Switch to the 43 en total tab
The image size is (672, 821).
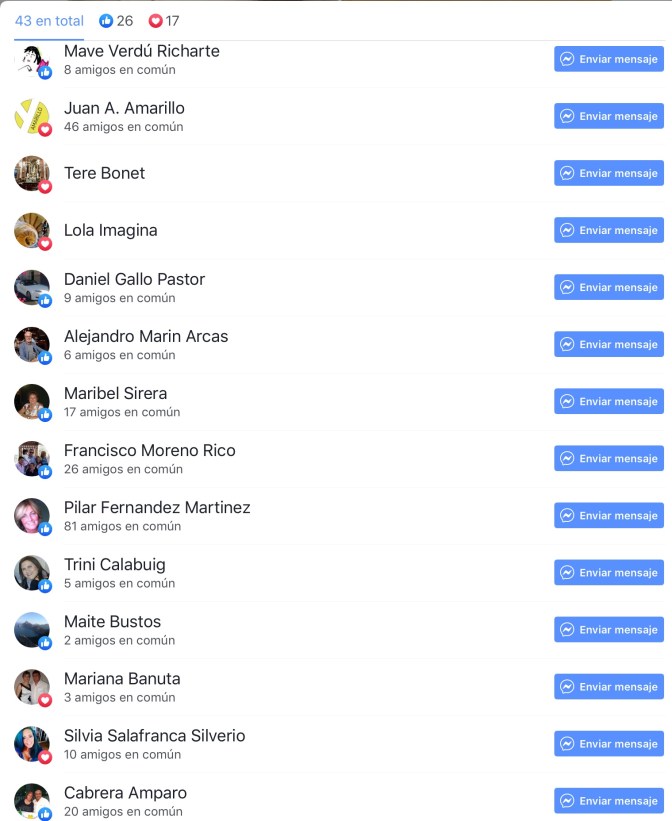point(49,21)
